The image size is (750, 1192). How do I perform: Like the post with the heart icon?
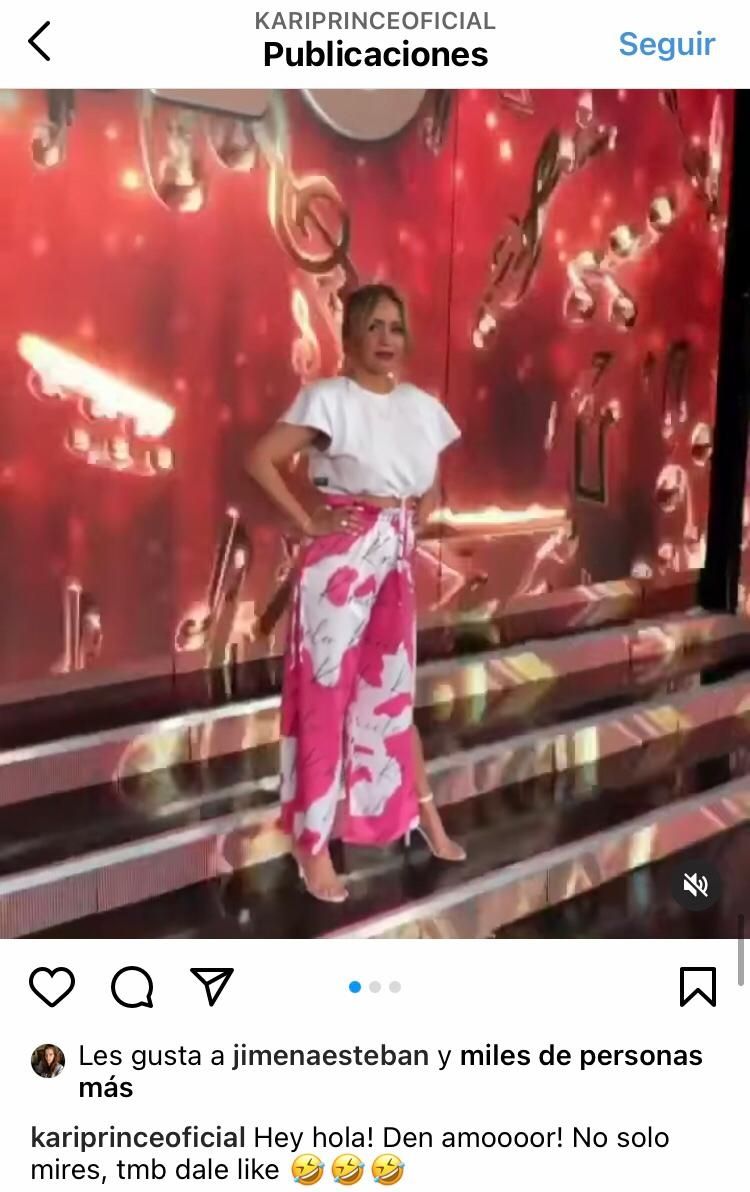point(52,987)
